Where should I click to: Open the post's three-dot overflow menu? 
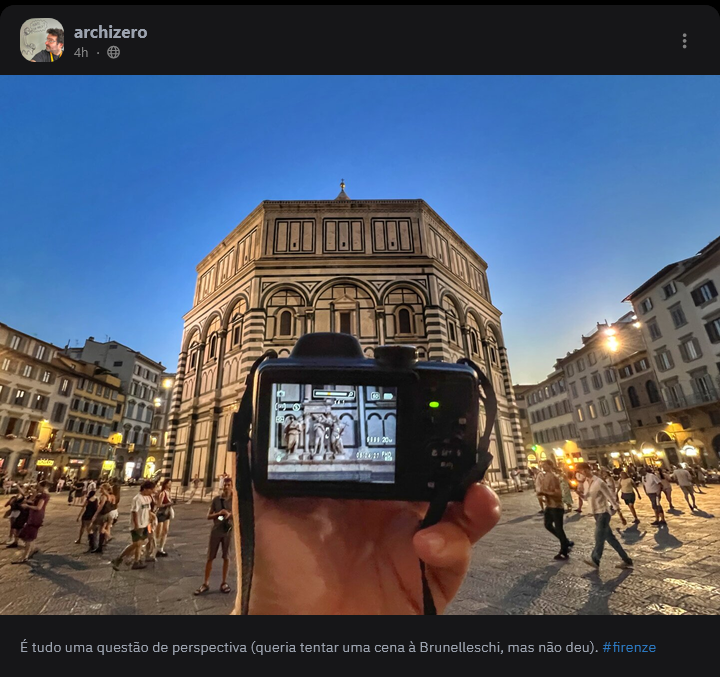[684, 41]
